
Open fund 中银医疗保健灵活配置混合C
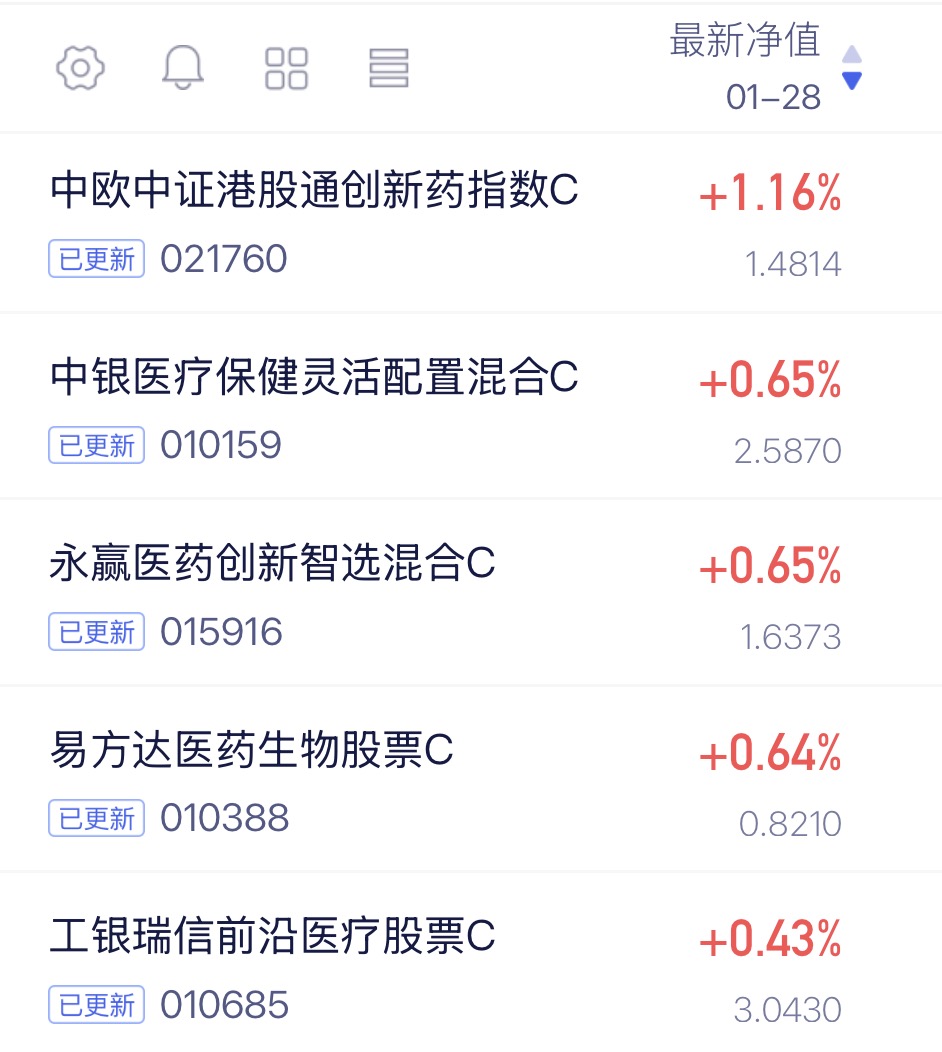pos(314,378)
